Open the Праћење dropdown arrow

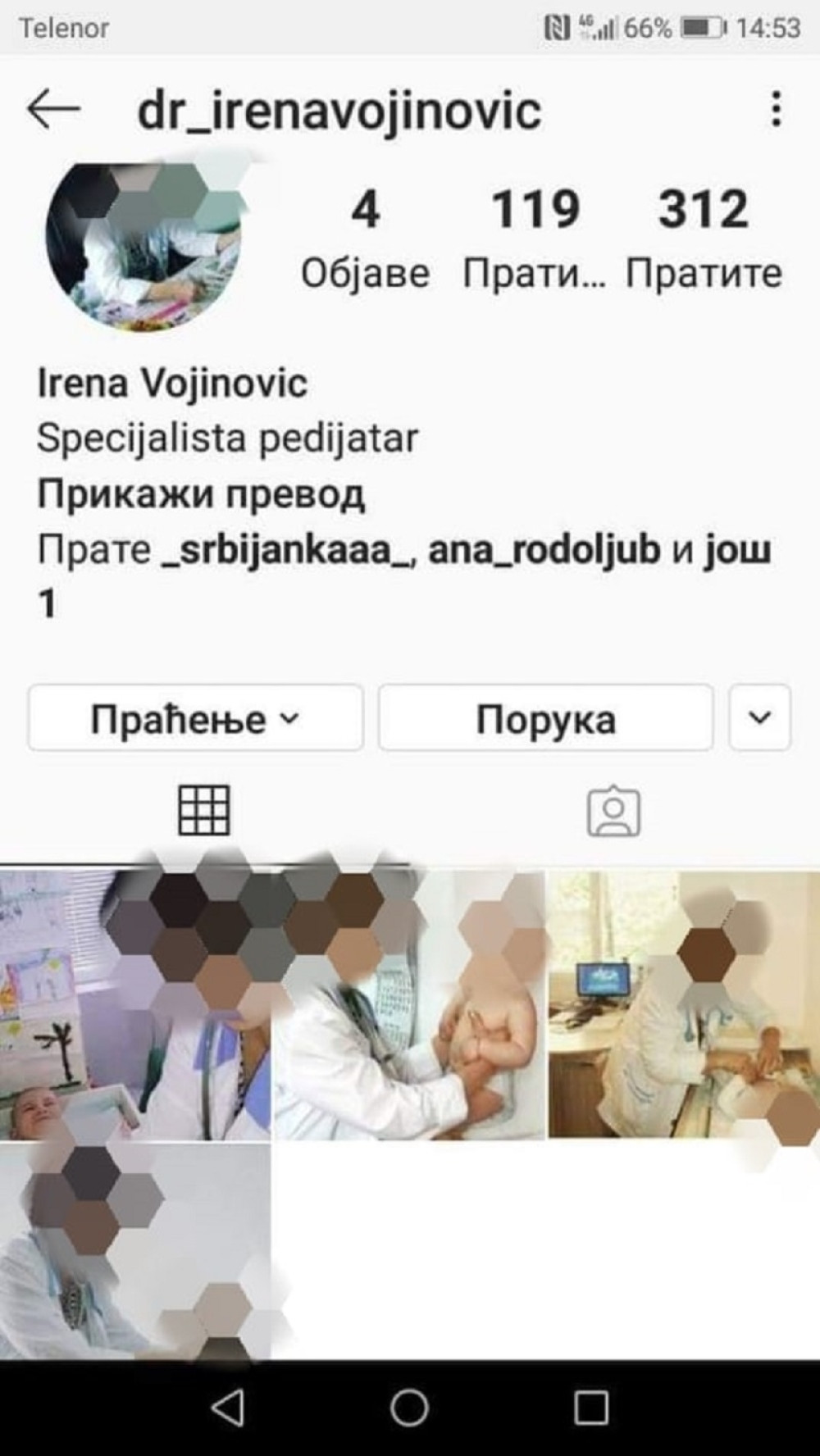291,719
